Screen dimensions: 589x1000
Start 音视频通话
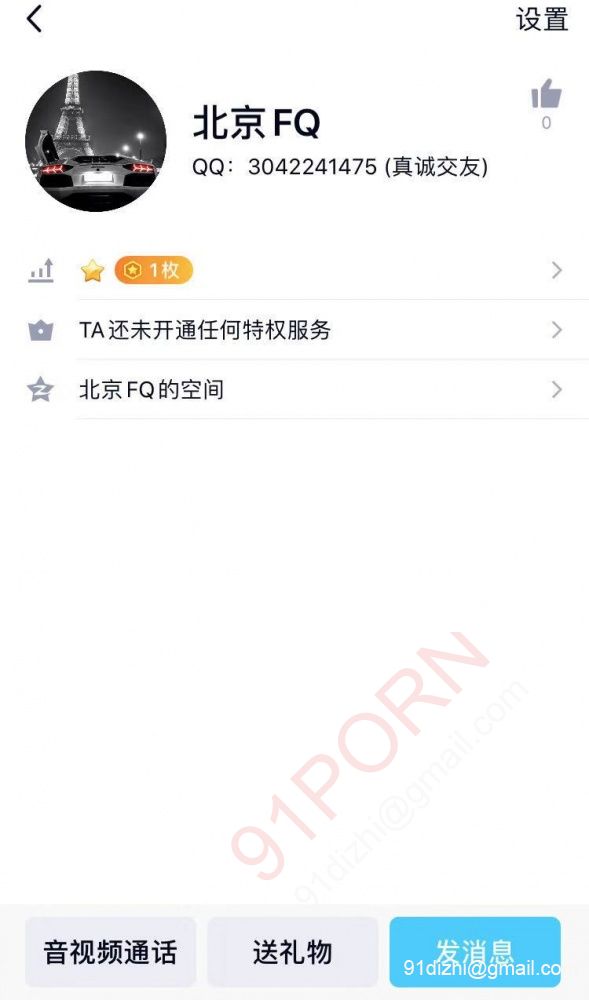click(x=110, y=952)
